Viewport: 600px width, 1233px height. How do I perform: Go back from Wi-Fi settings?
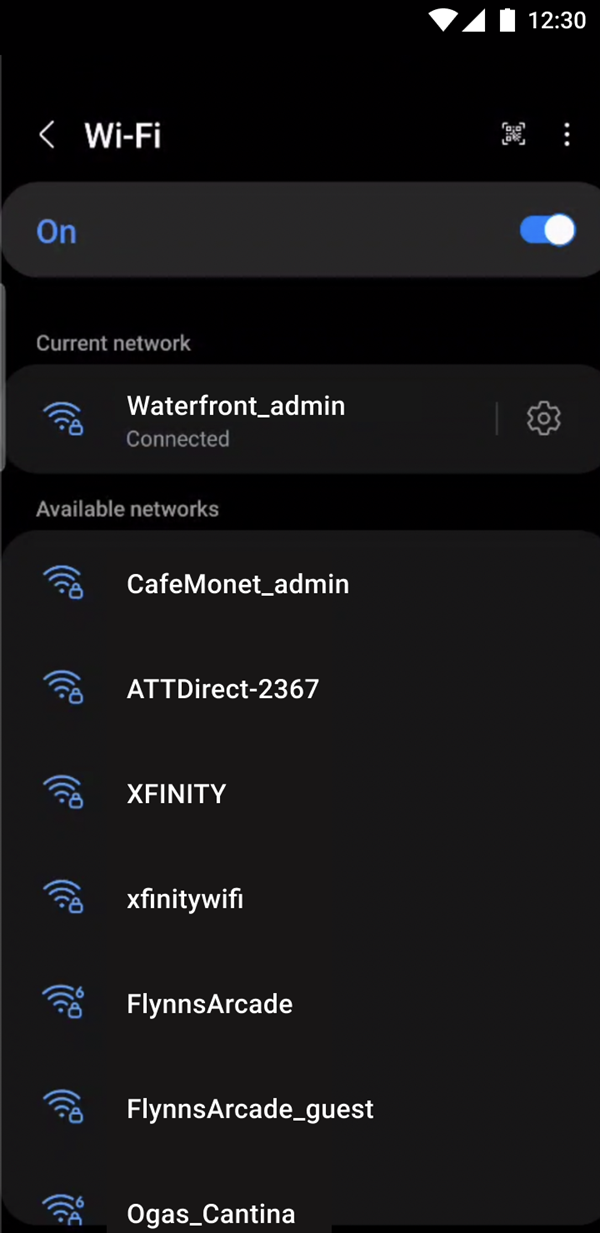tap(46, 135)
